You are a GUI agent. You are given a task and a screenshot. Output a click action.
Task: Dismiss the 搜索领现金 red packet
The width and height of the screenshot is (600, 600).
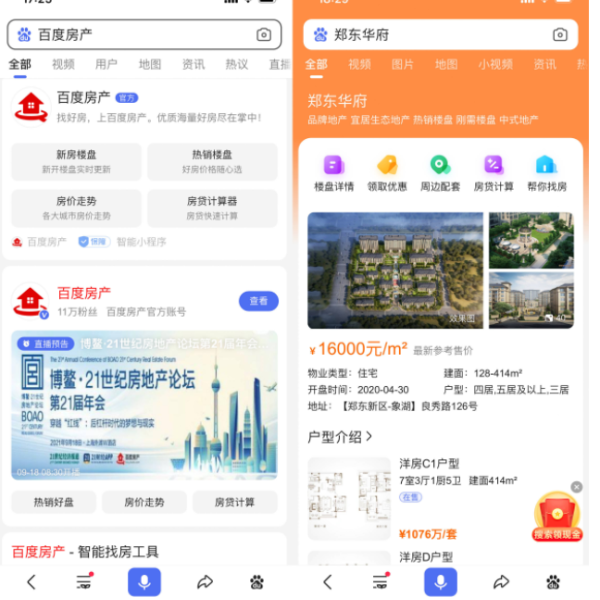(x=576, y=487)
